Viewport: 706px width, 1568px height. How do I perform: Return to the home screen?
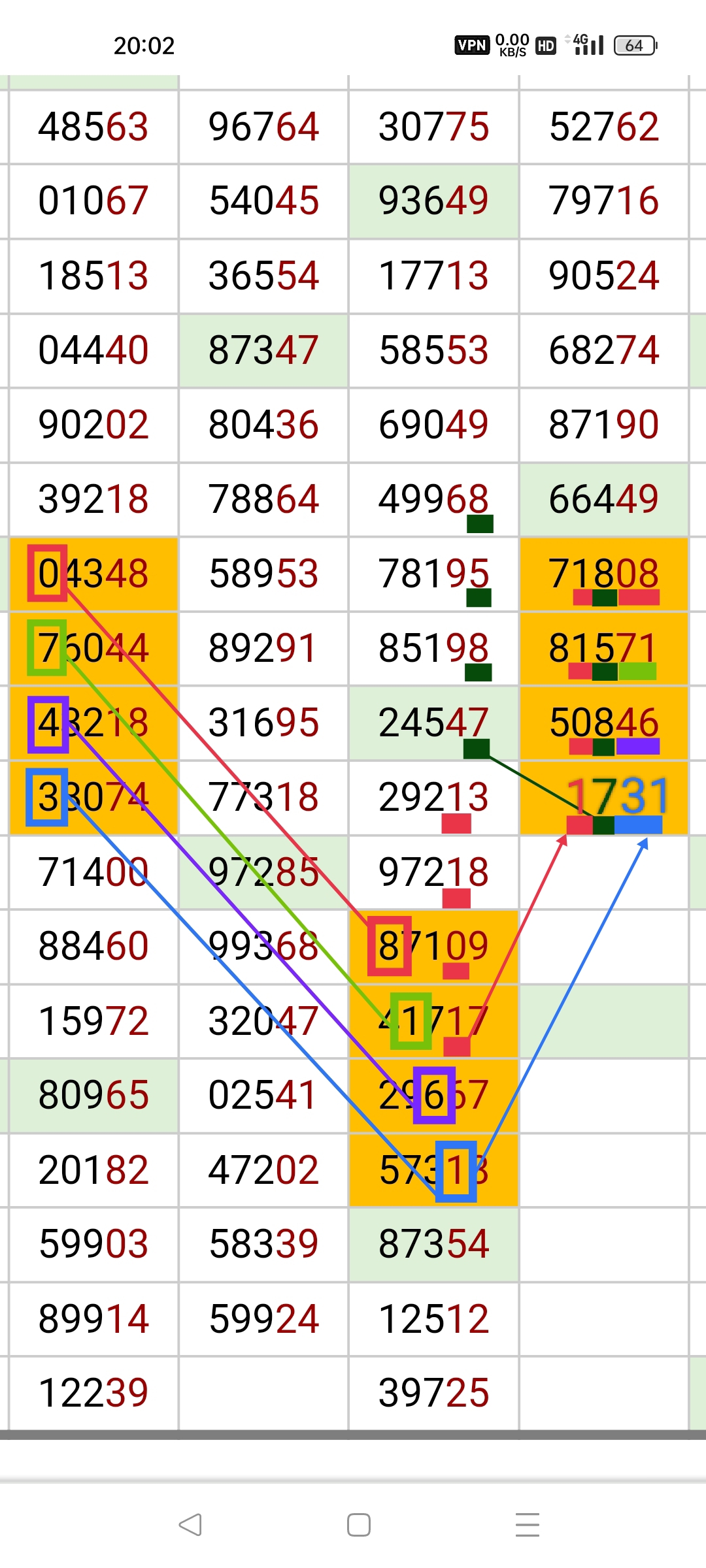(x=358, y=1525)
